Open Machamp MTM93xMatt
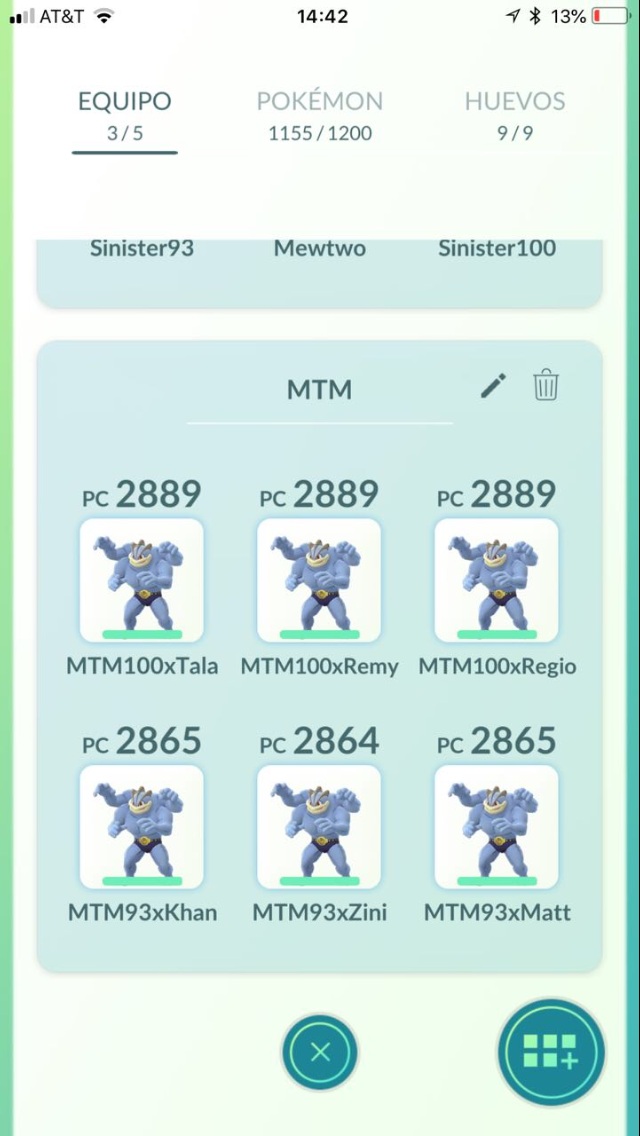The height and width of the screenshot is (1136, 640). [x=496, y=827]
